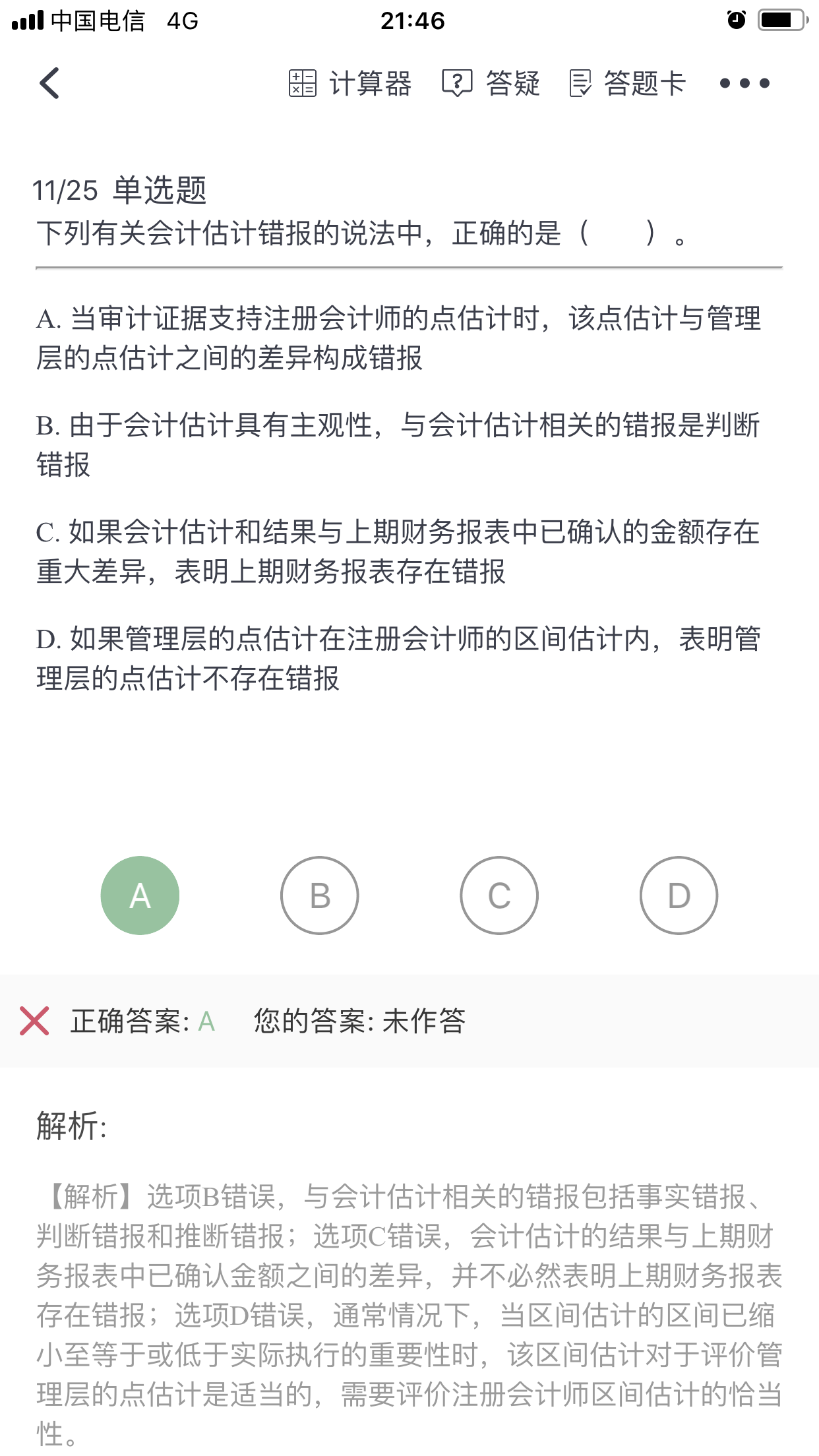This screenshot has height=1456, width=819.
Task: Open the 计算器 calculator tool
Action: click(x=349, y=84)
